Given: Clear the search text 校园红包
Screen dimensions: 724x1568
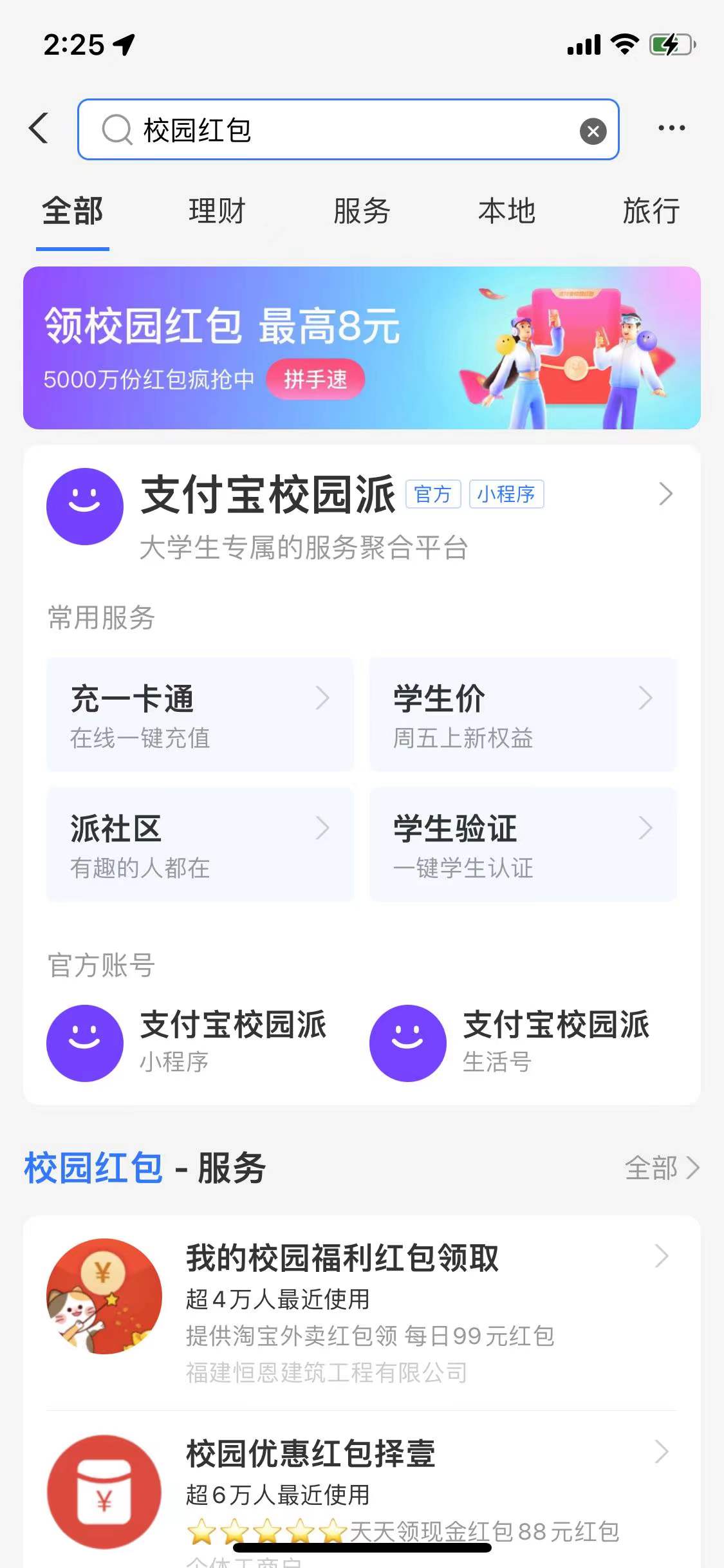Looking at the screenshot, I should pyautogui.click(x=592, y=131).
